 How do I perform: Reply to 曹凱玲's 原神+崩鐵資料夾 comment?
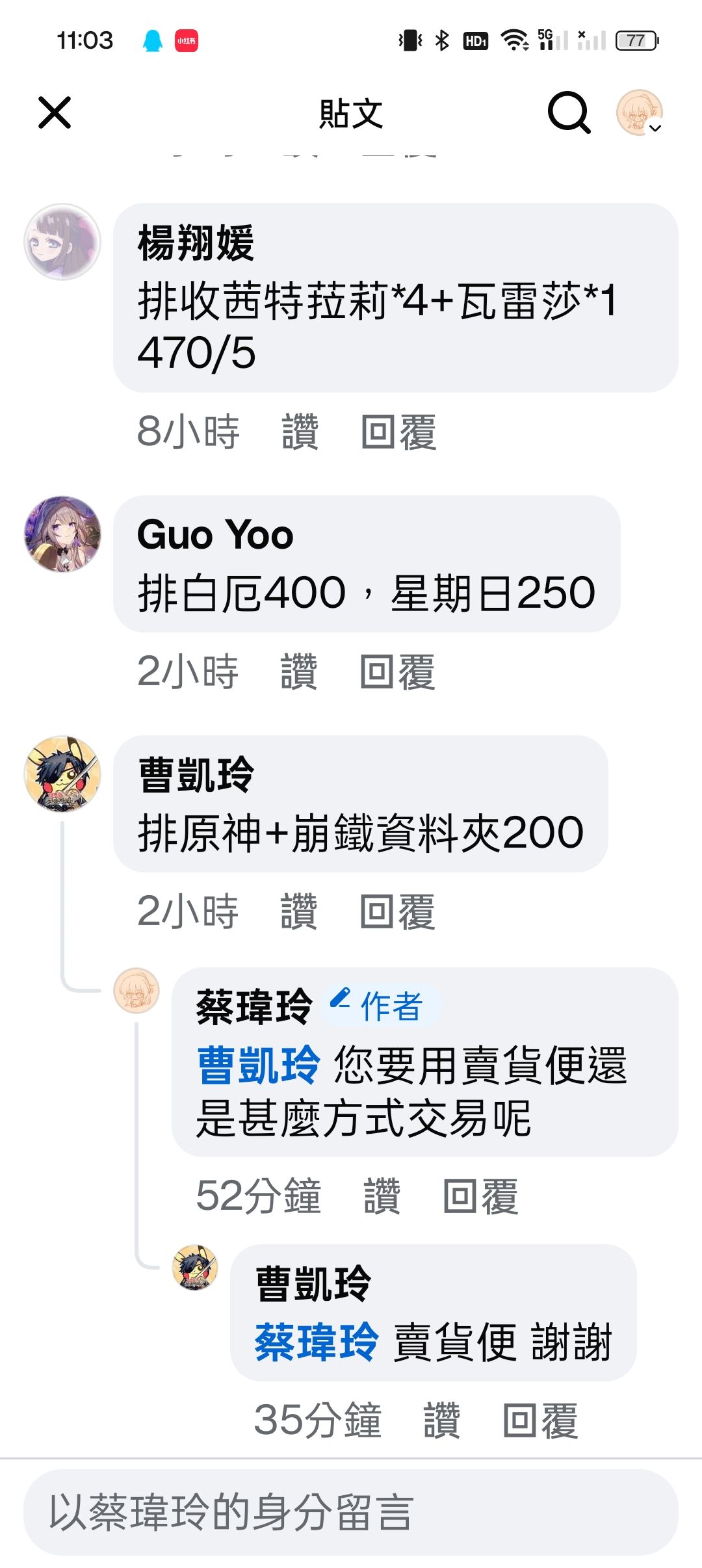[x=398, y=911]
